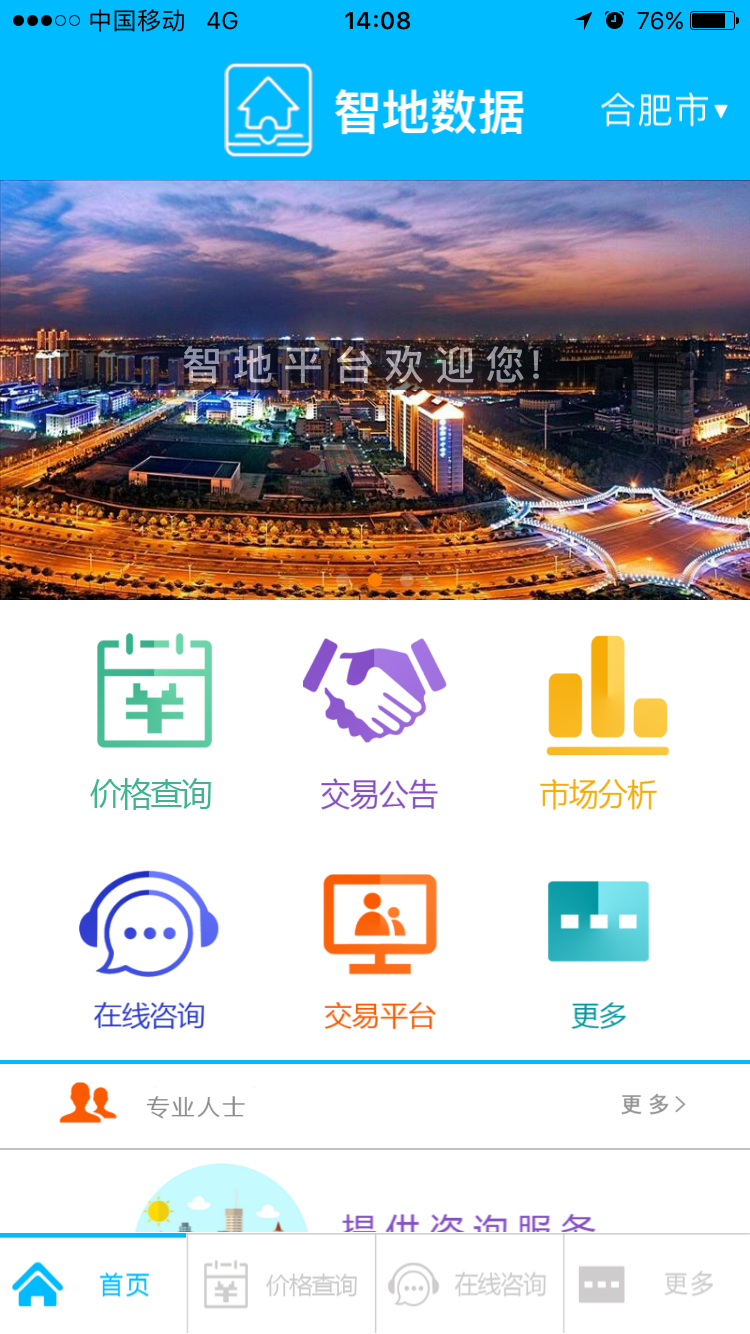The image size is (750, 1334).
Task: Open 在线咨询 from the grid
Action: point(149,952)
